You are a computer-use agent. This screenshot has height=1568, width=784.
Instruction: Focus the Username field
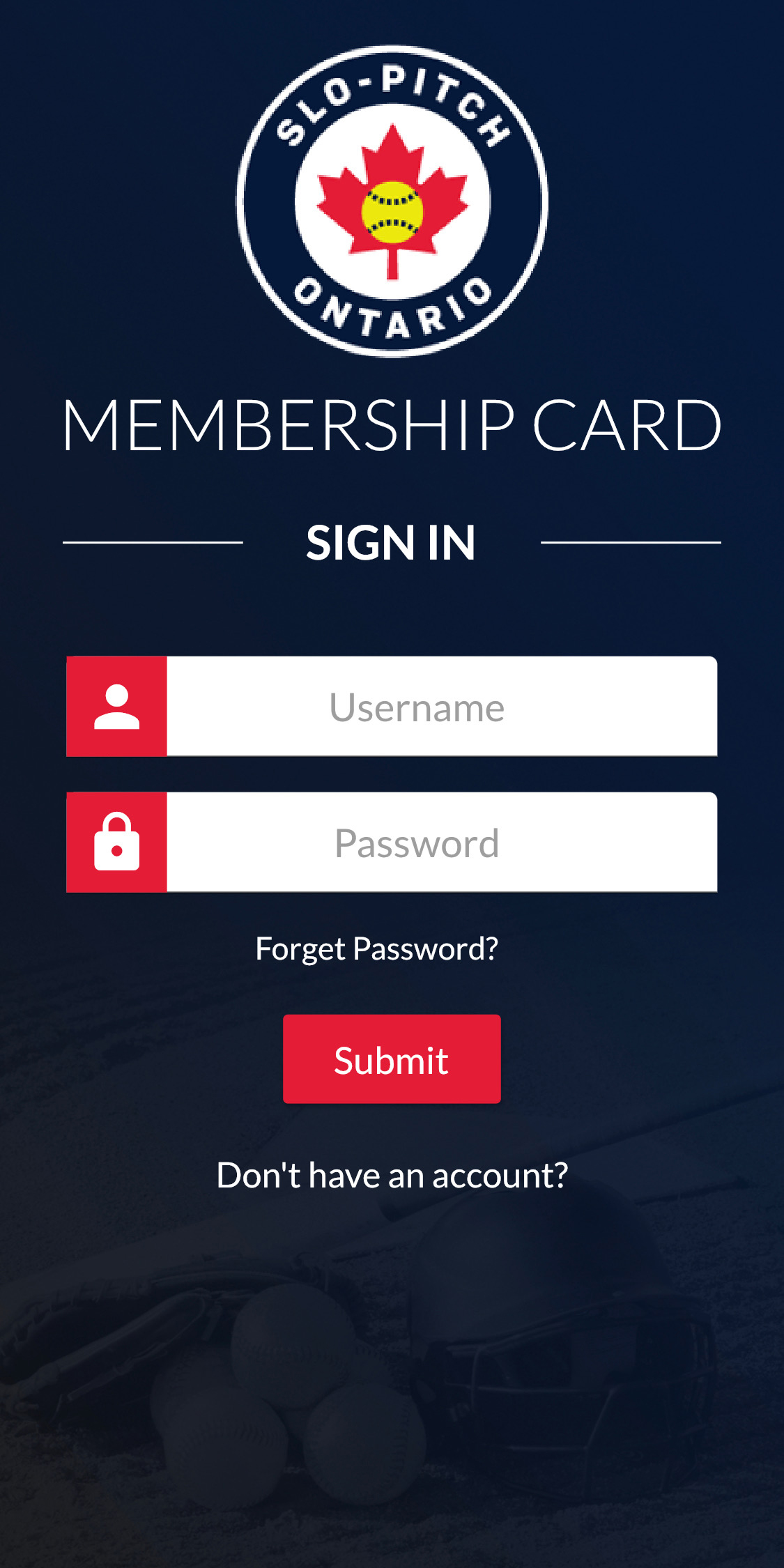pyautogui.click(x=442, y=706)
